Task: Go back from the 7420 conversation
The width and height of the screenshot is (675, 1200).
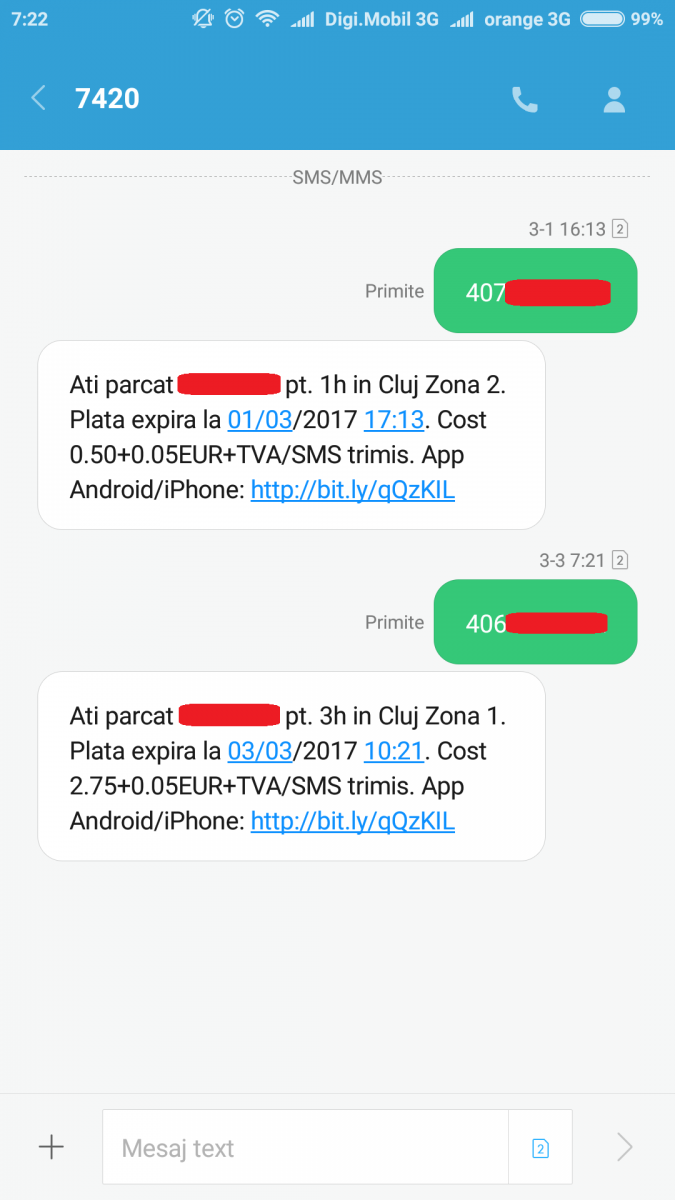Action: pos(39,98)
